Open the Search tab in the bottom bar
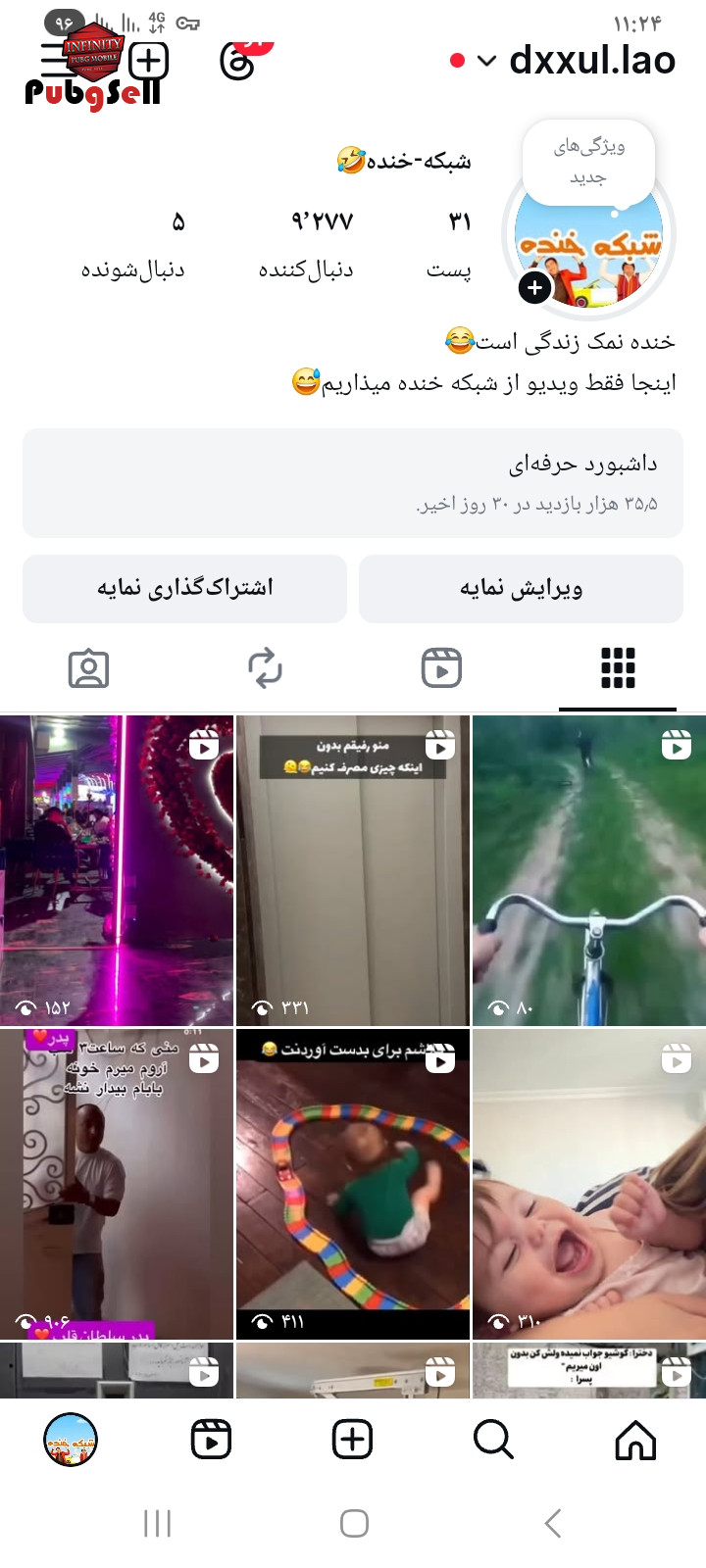The height and width of the screenshot is (1568, 706). point(493,1440)
